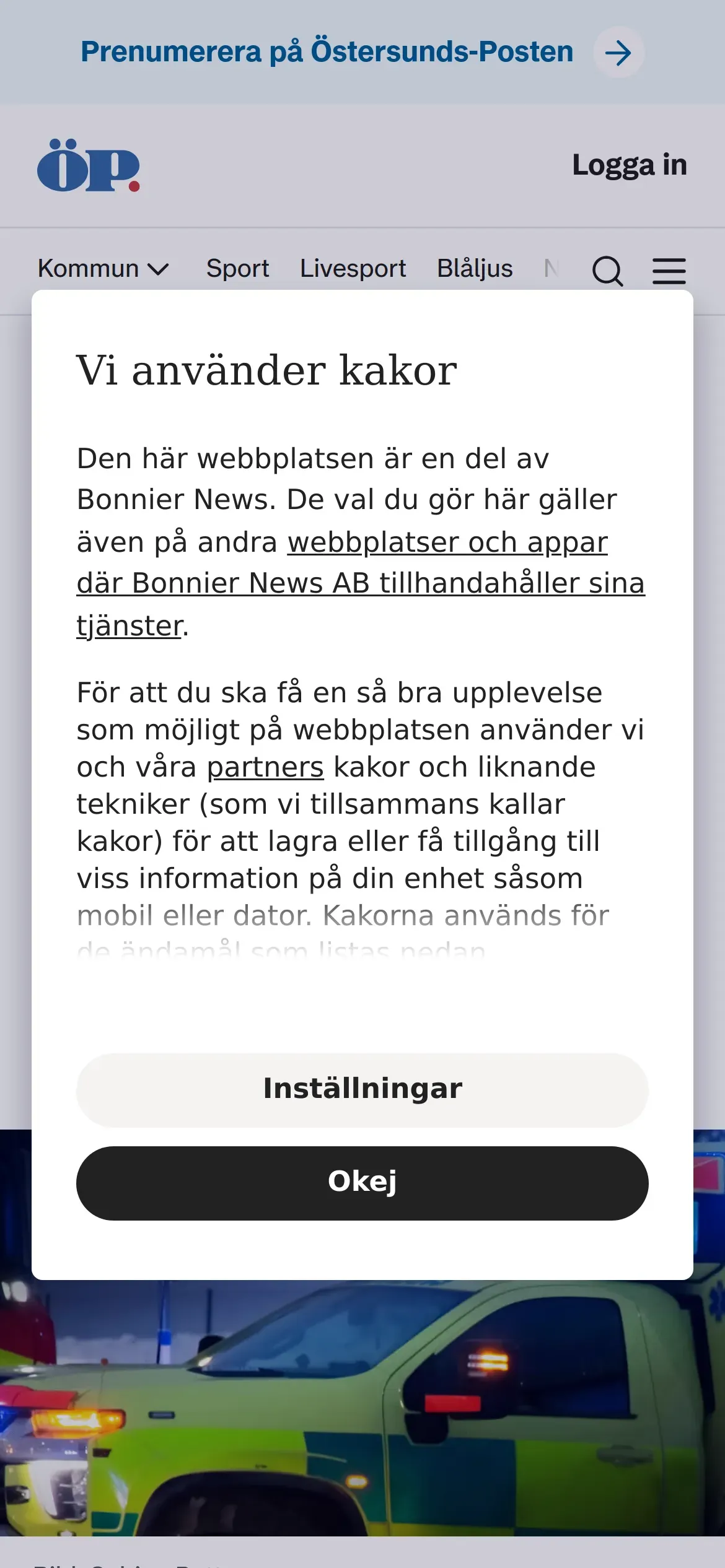
Task: Open the partners link
Action: pos(265,767)
